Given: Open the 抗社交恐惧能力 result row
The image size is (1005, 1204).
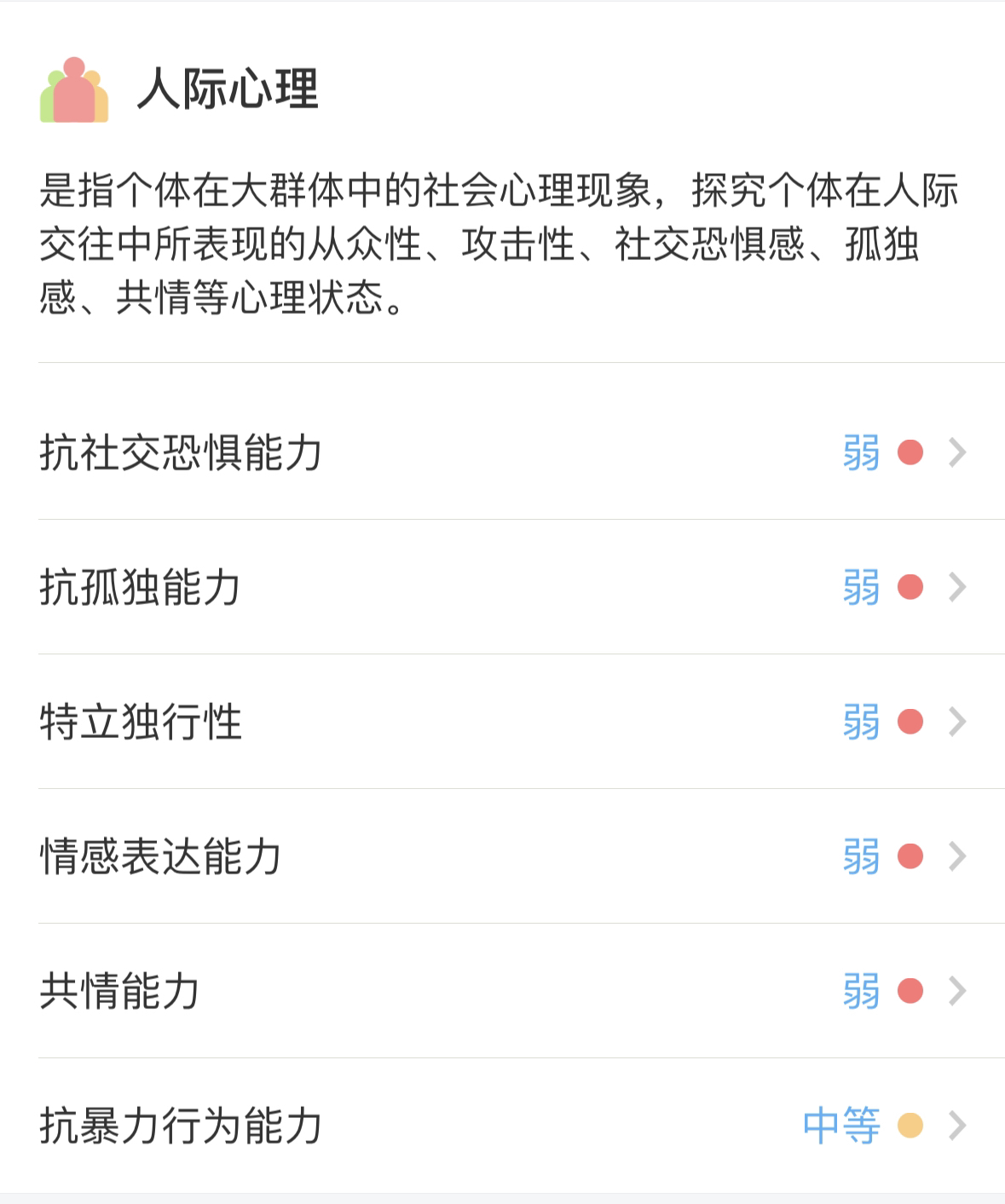Looking at the screenshot, I should pos(503,452).
